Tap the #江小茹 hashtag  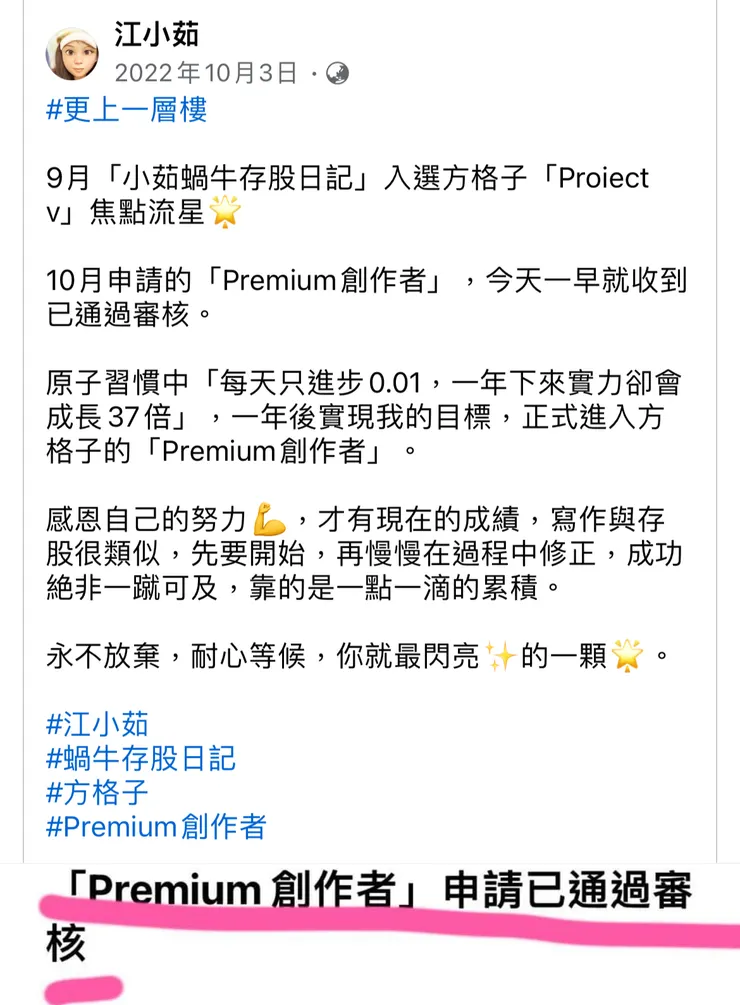click(x=97, y=722)
